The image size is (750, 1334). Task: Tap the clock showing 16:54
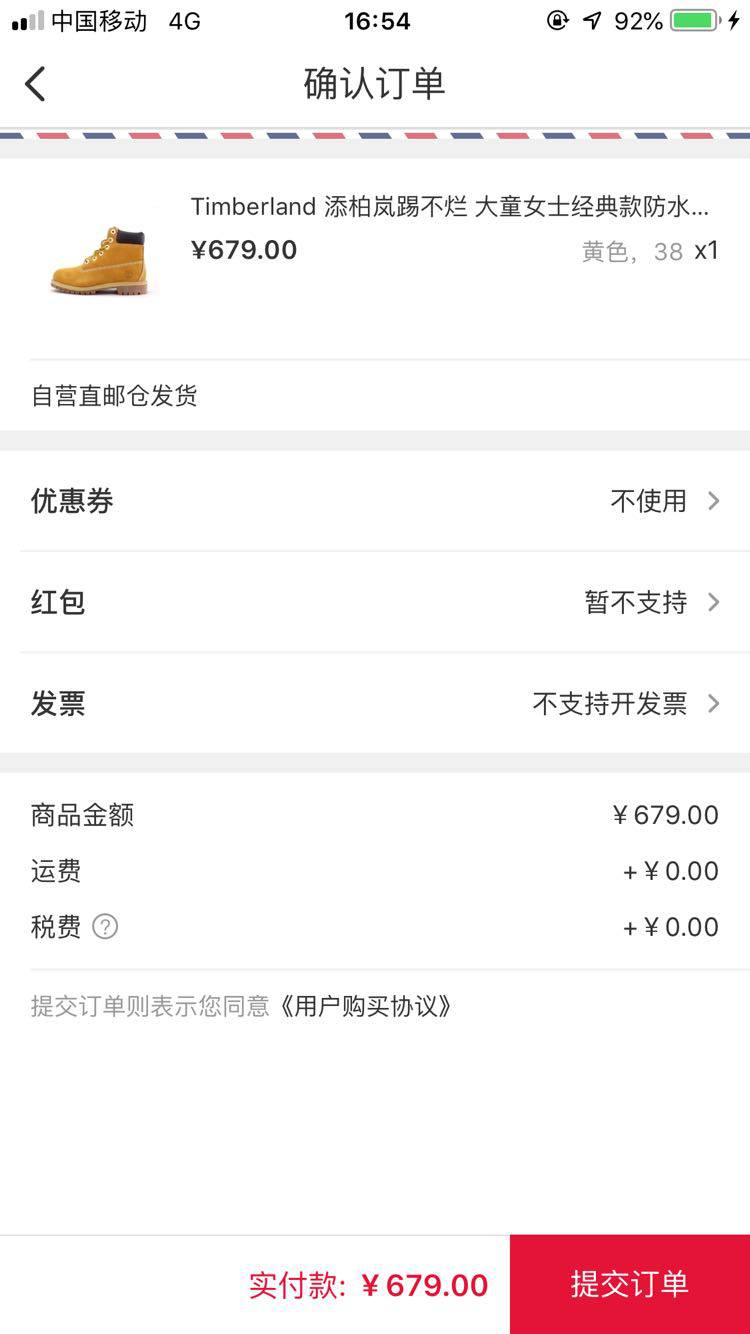pyautogui.click(x=377, y=20)
